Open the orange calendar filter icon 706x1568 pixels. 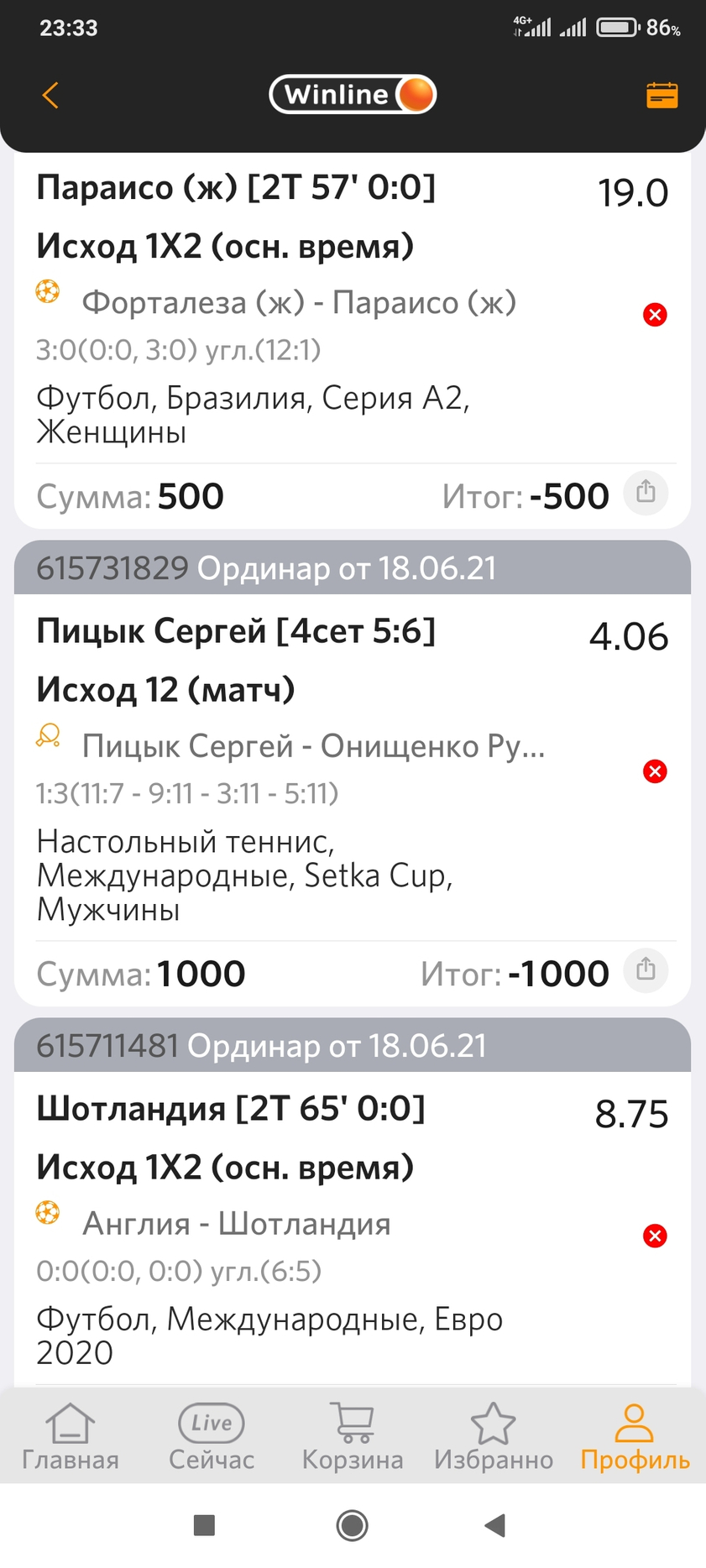tap(662, 95)
